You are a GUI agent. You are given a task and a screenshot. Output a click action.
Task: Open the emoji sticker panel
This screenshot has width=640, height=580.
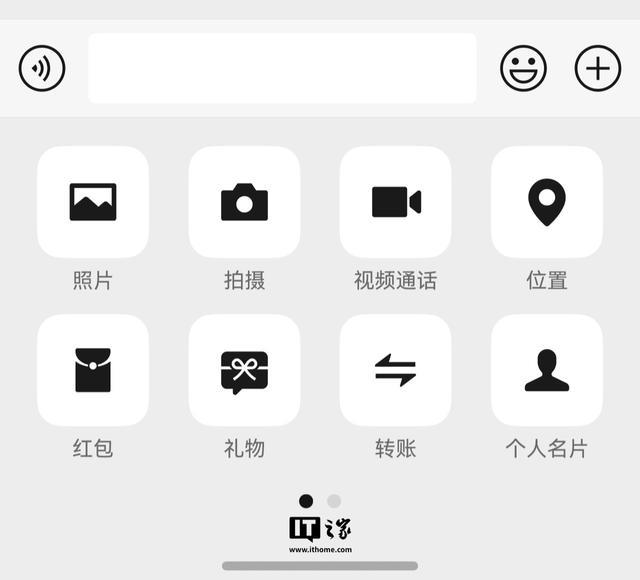click(x=524, y=68)
